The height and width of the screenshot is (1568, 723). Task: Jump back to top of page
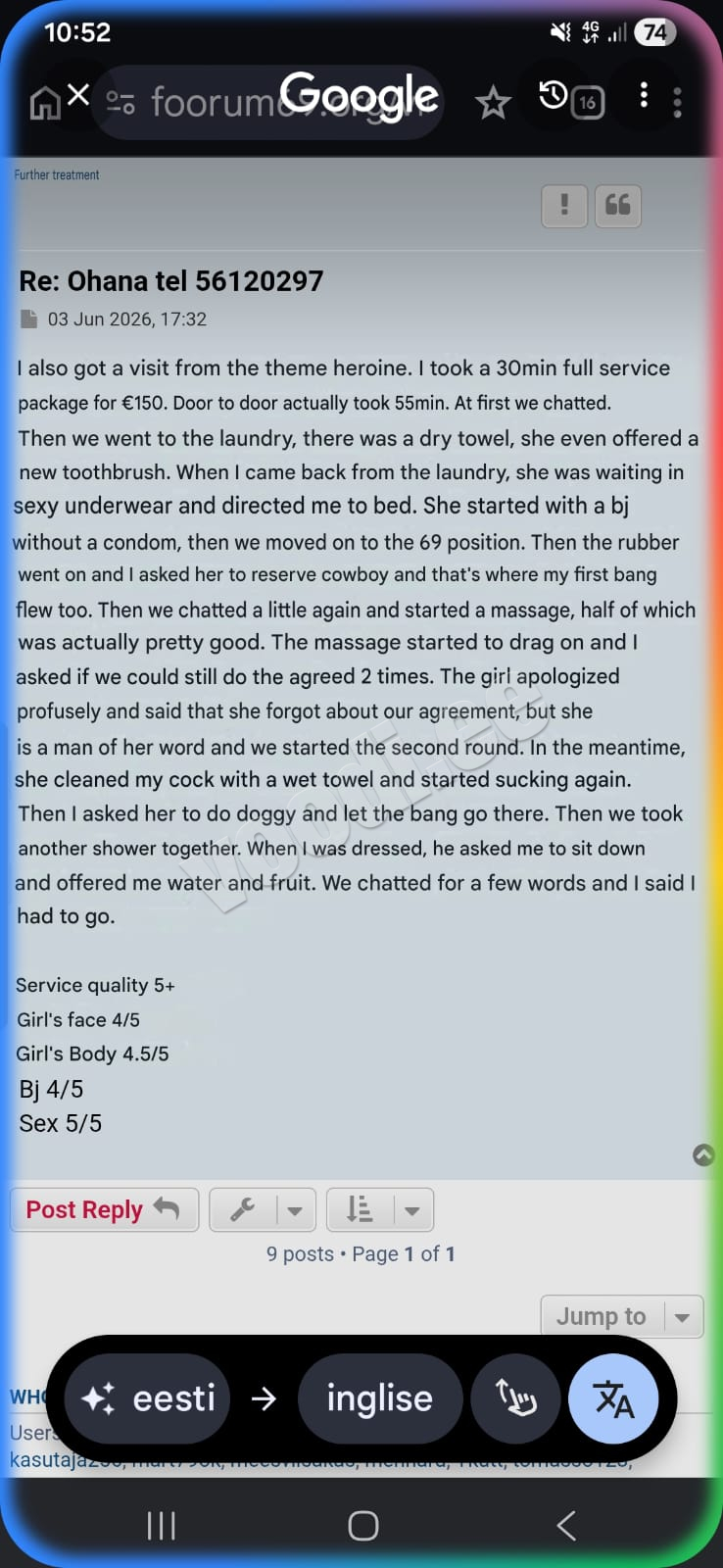coord(703,1154)
